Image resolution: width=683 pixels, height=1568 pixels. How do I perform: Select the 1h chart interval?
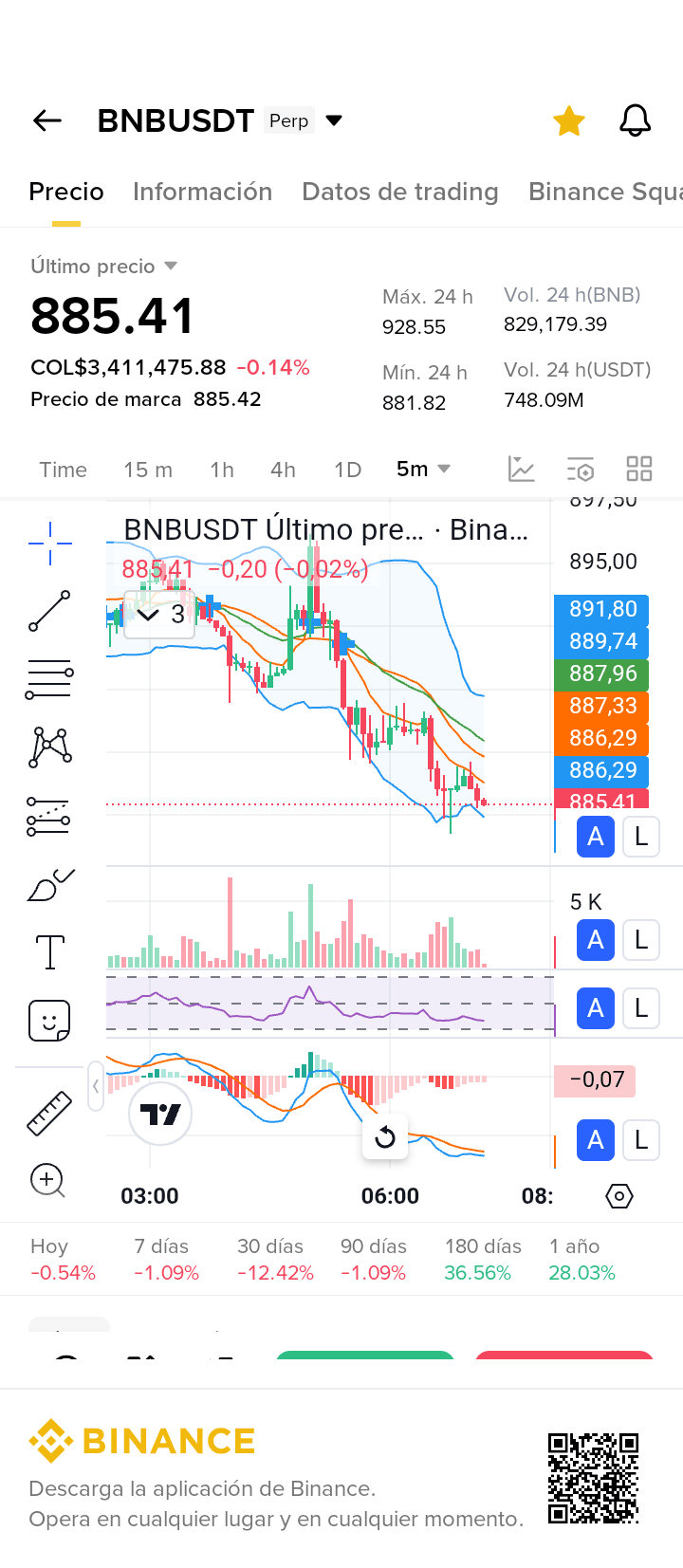point(222,470)
